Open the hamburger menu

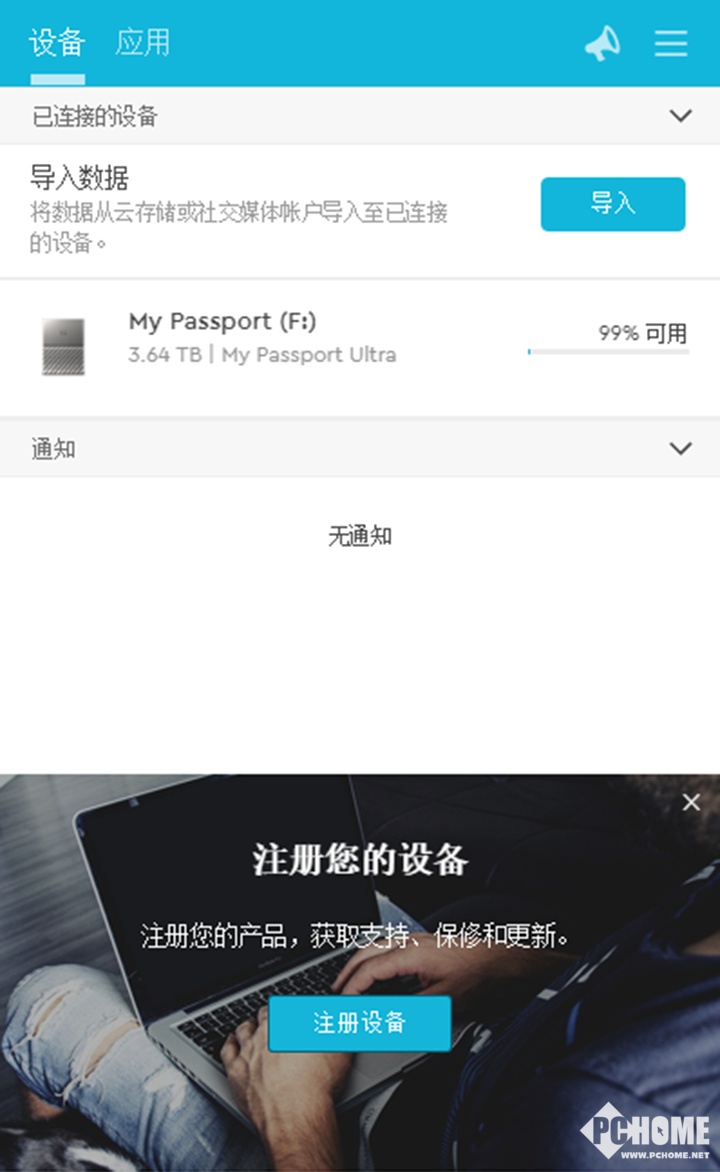tap(671, 43)
